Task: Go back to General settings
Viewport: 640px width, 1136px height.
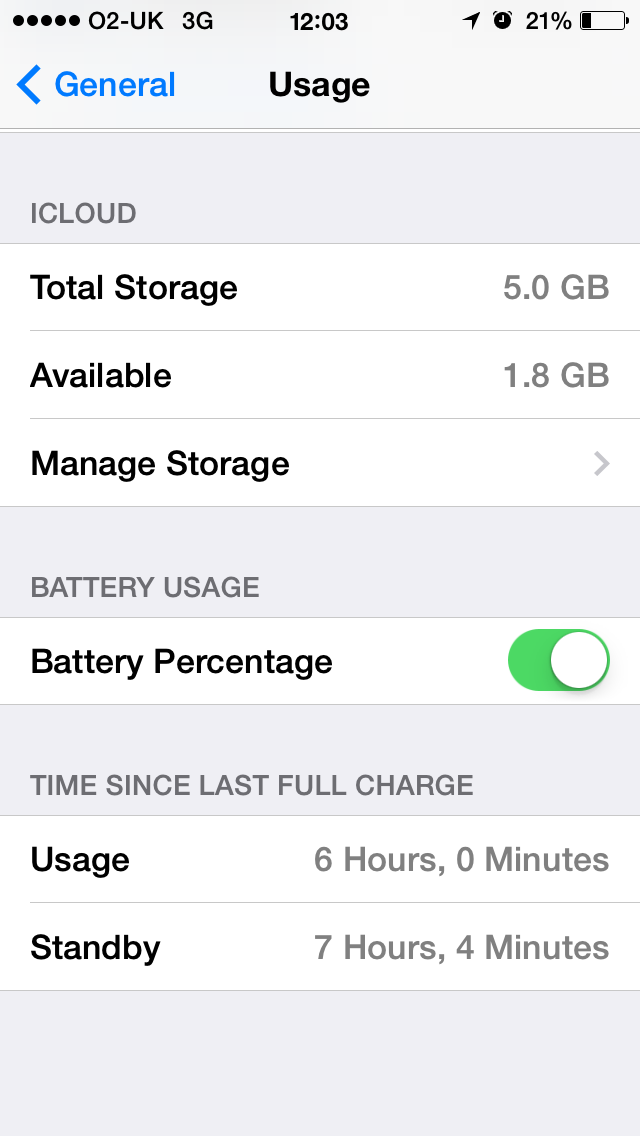Action: pyautogui.click(x=96, y=85)
